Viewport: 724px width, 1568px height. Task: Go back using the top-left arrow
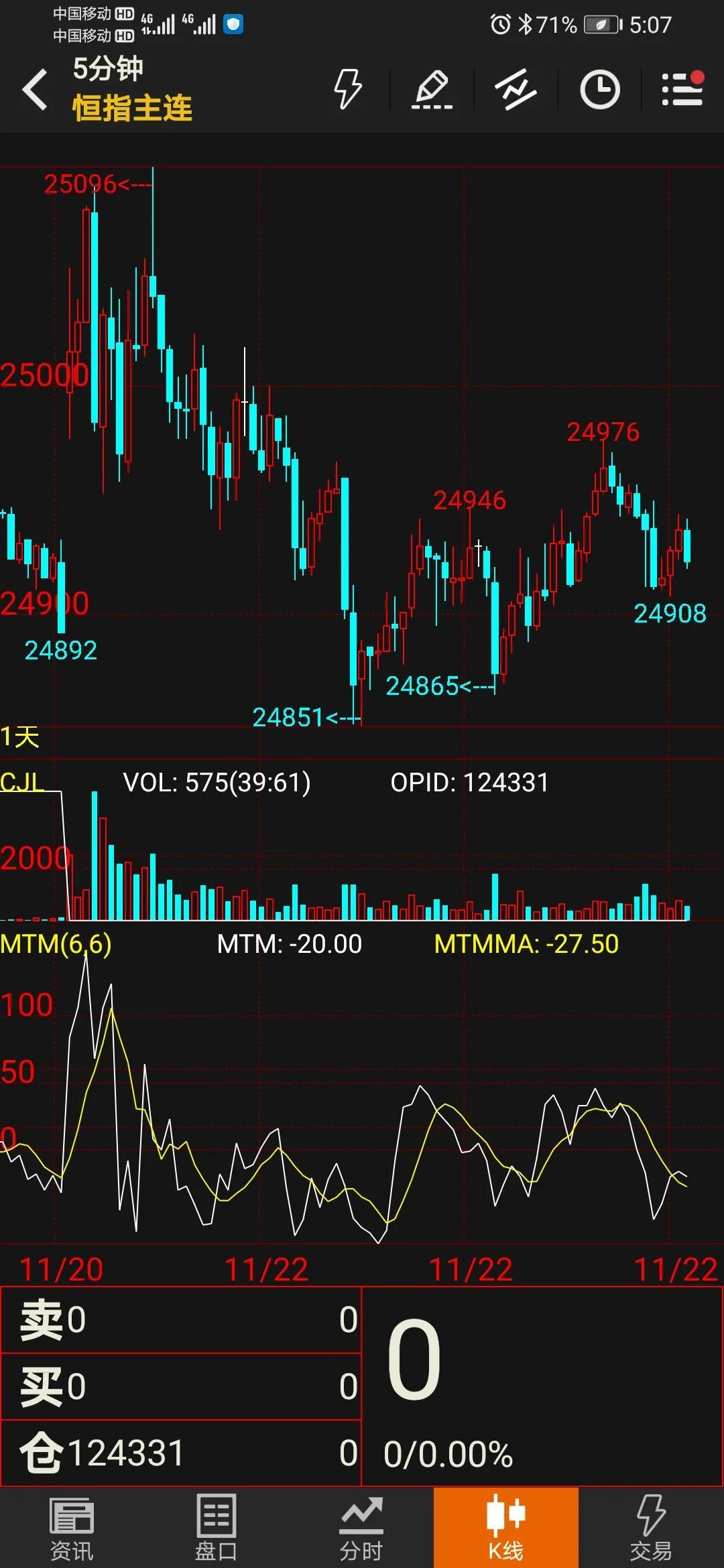pyautogui.click(x=35, y=89)
